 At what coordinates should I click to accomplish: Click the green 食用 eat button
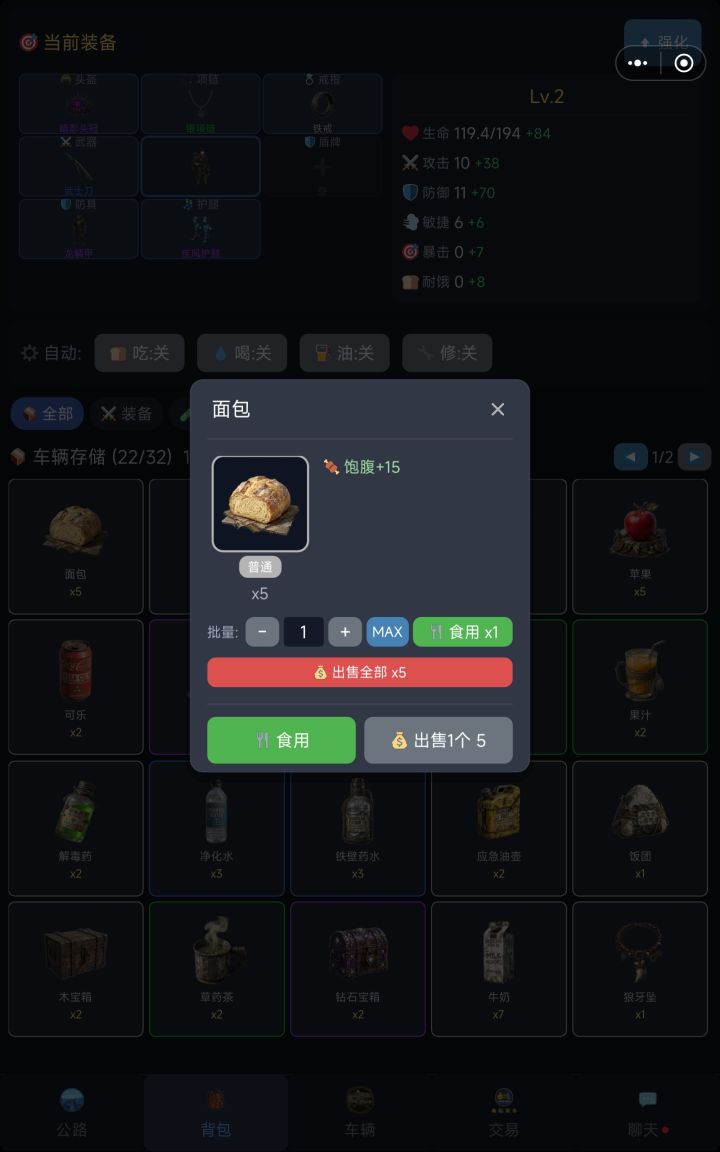[281, 740]
